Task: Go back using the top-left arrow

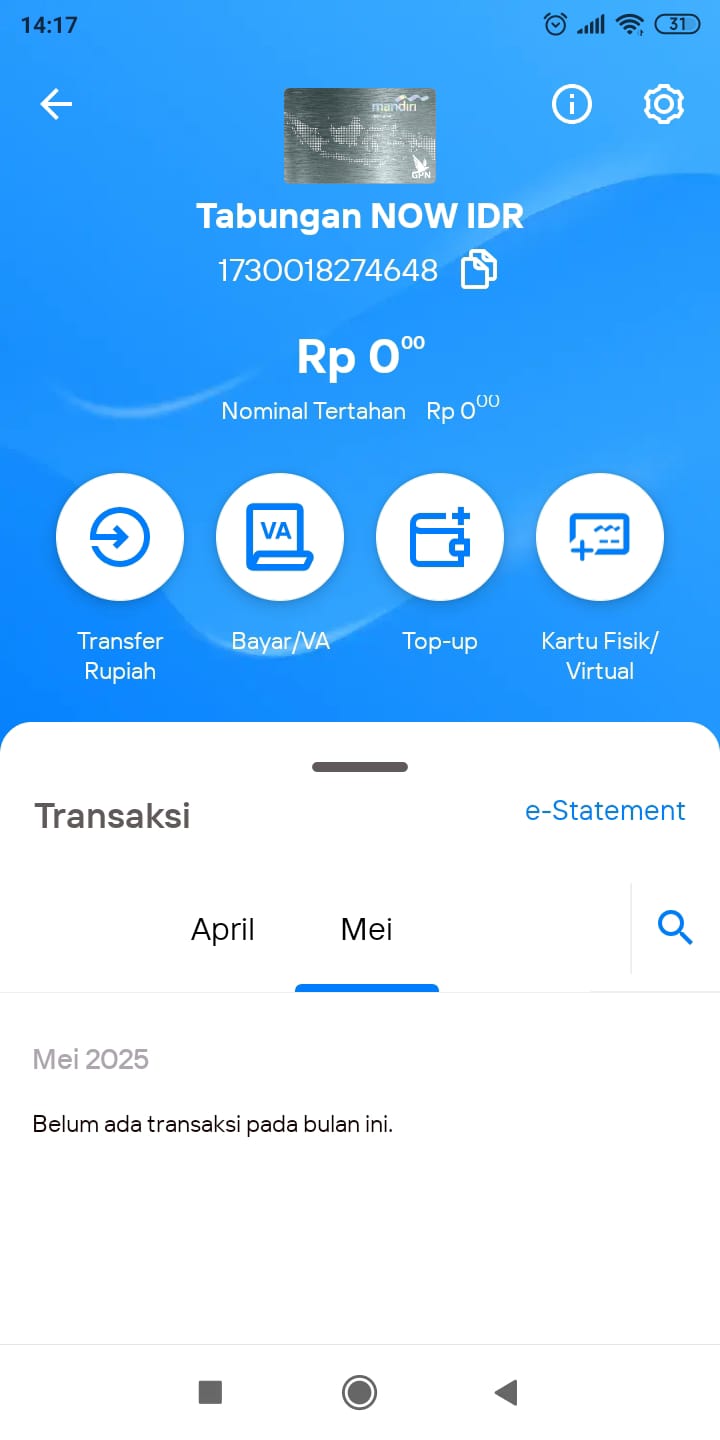Action: pos(56,104)
